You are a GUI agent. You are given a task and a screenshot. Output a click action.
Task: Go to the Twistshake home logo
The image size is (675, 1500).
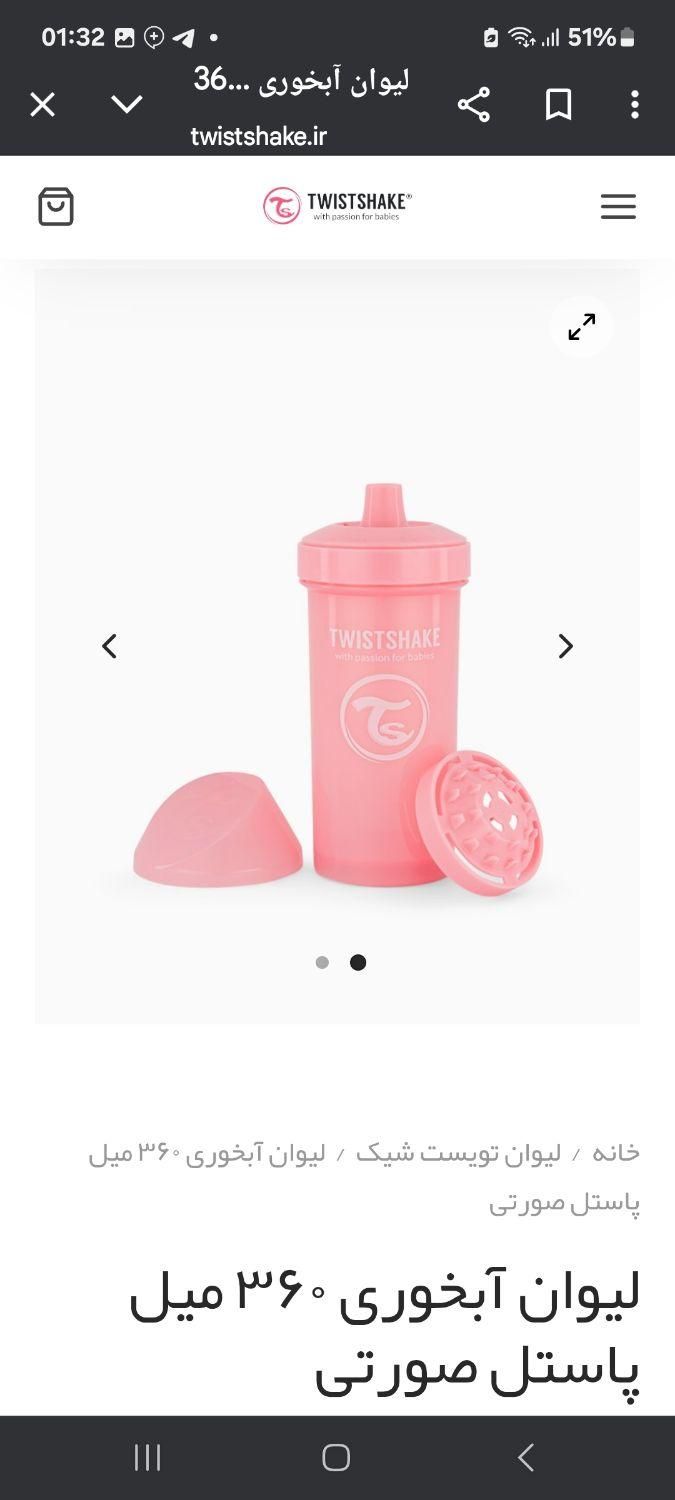[337, 206]
